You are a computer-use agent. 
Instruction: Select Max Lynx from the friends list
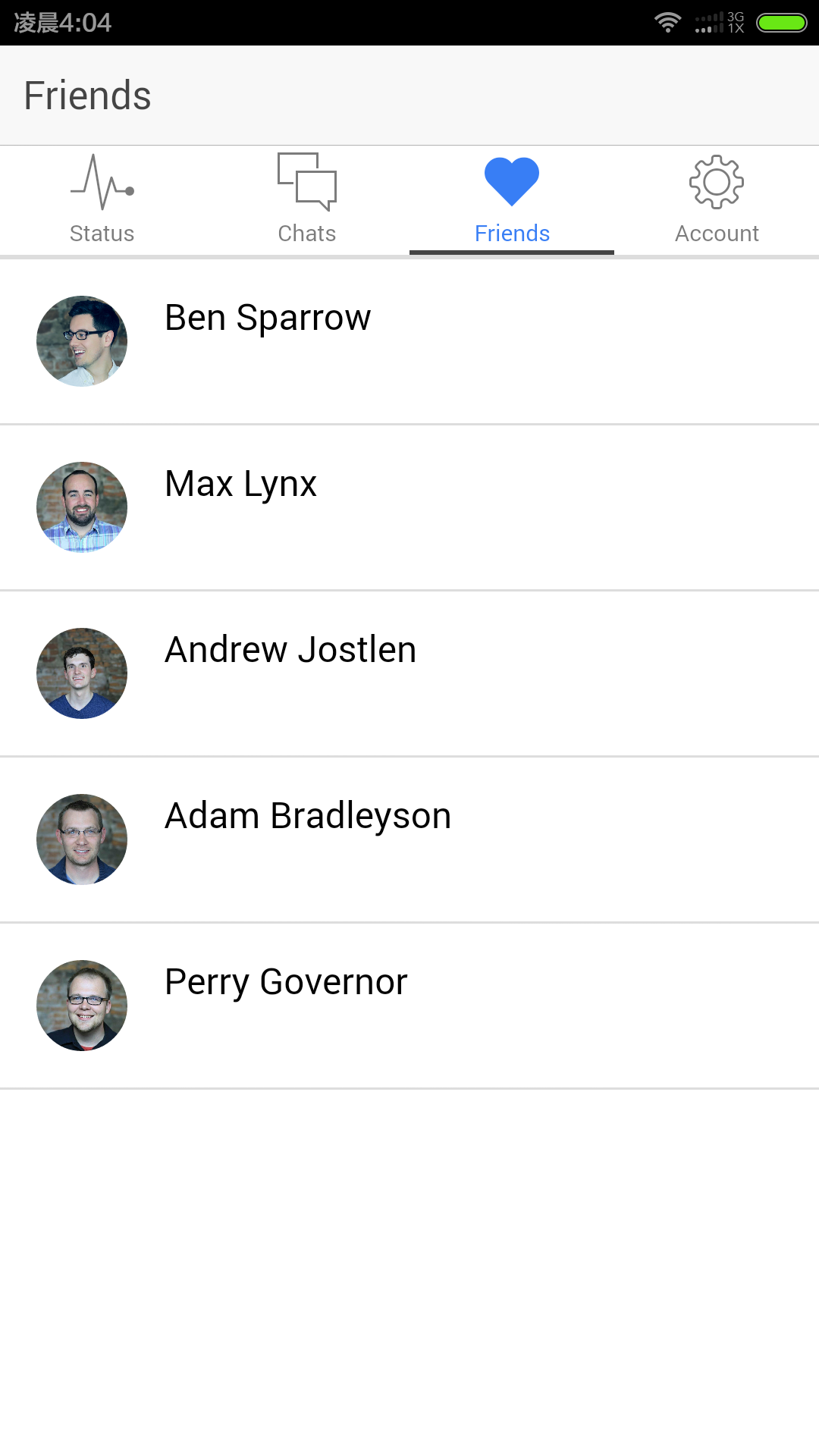pyautogui.click(x=409, y=507)
